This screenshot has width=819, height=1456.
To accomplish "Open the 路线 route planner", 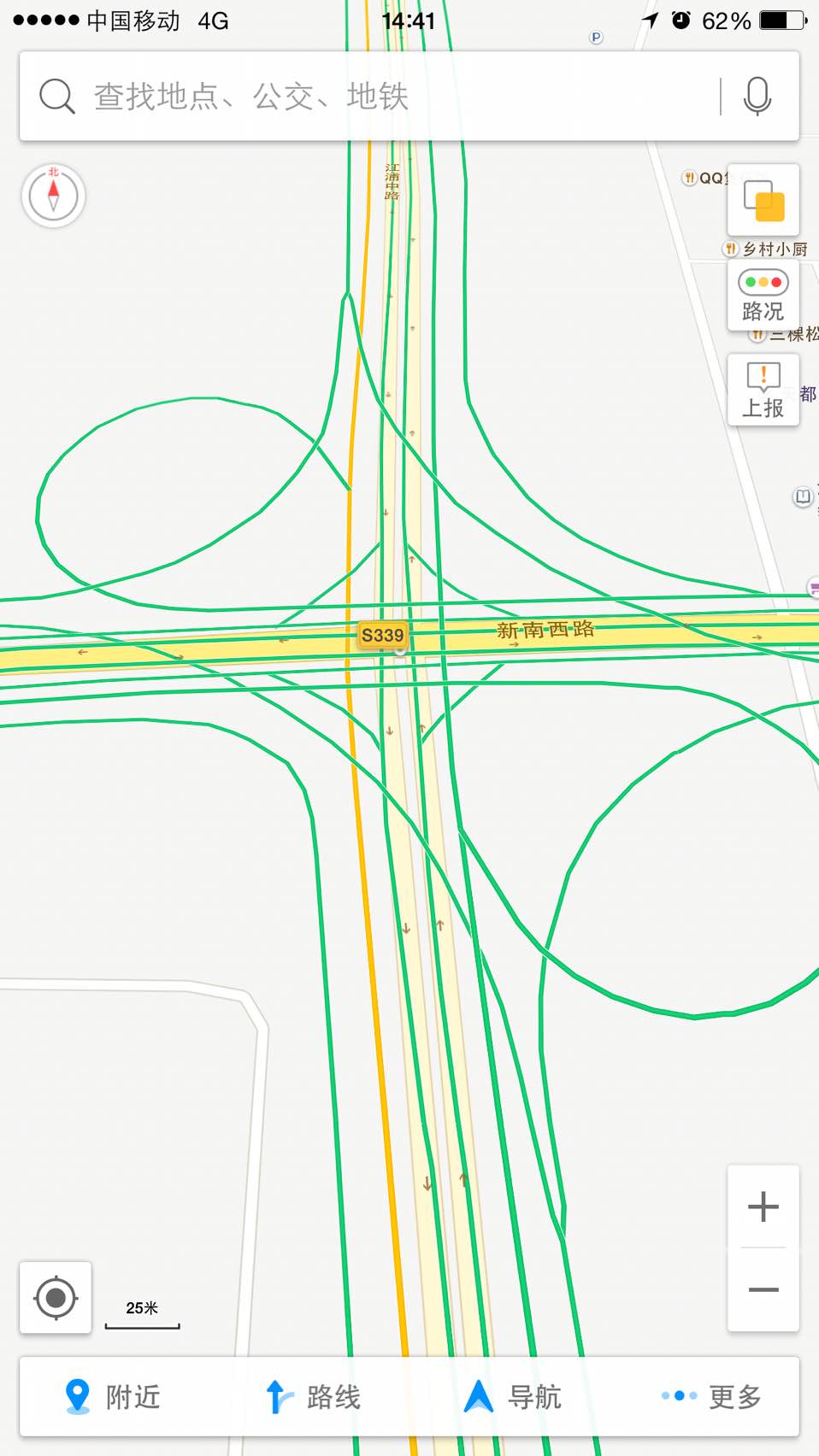I will (313, 1397).
